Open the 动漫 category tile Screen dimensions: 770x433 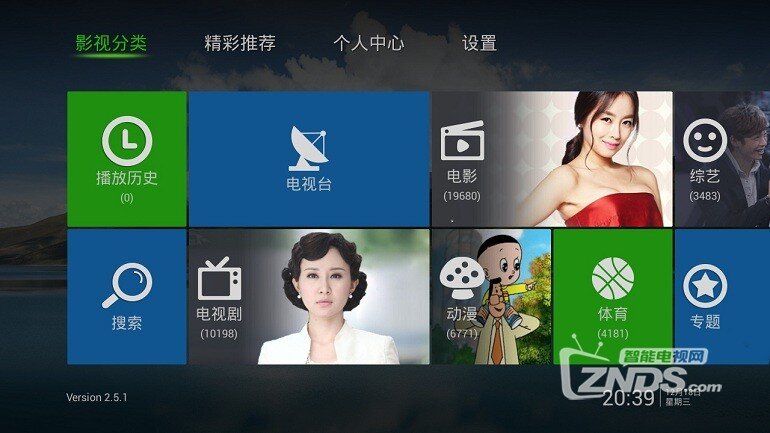click(490, 296)
